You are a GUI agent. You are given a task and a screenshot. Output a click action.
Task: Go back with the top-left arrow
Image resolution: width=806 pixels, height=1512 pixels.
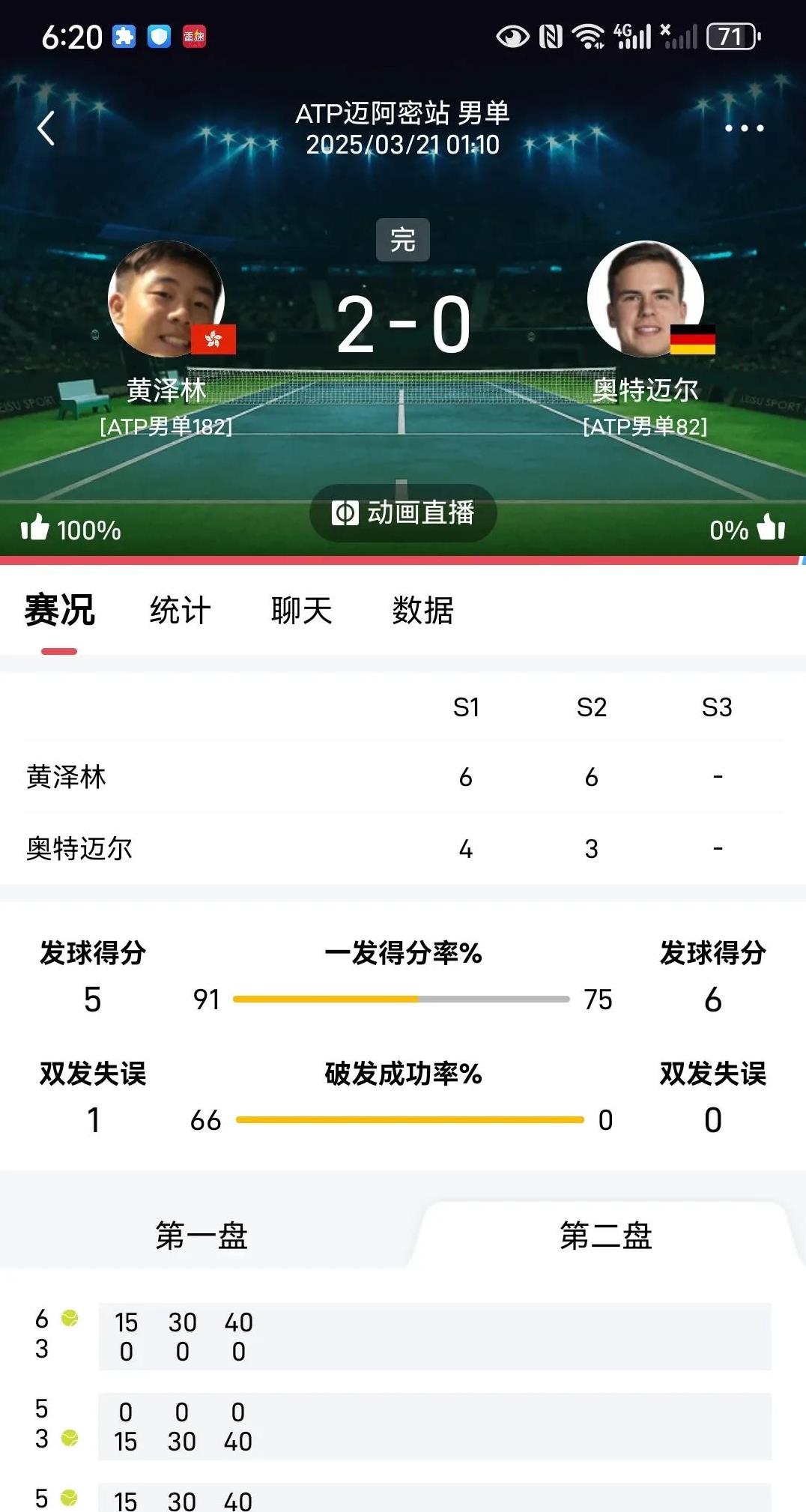click(46, 128)
